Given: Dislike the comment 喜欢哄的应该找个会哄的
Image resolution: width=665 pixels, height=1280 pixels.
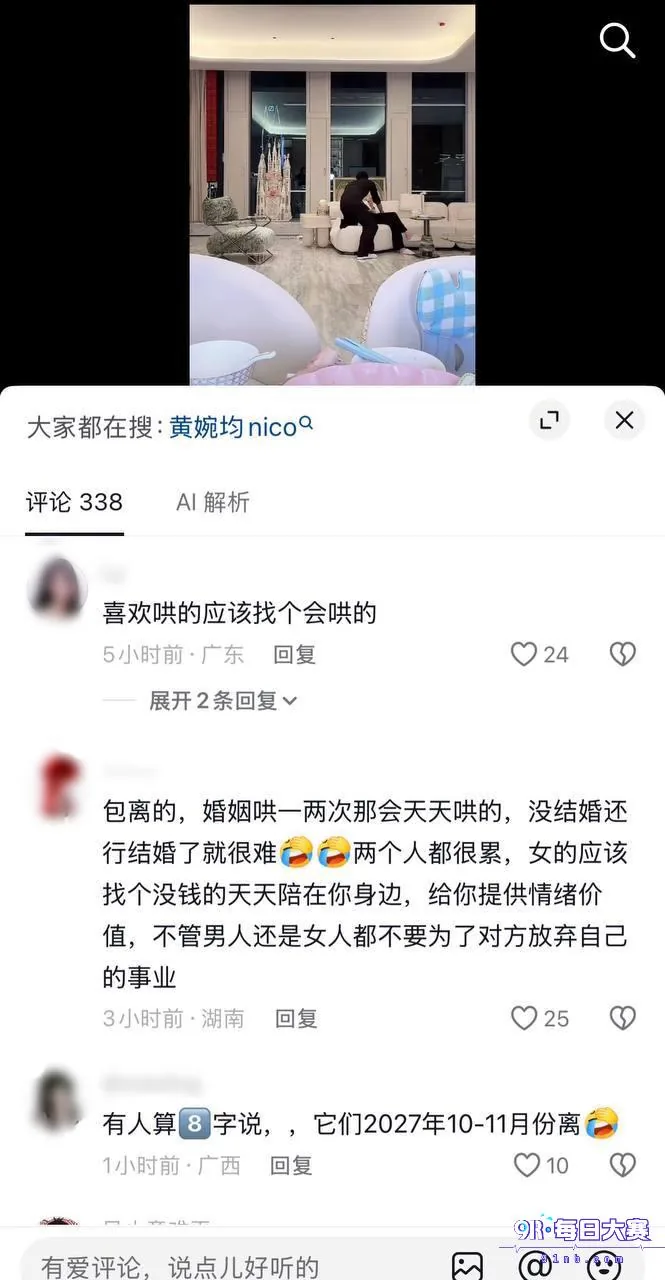Looking at the screenshot, I should pyautogui.click(x=623, y=654).
